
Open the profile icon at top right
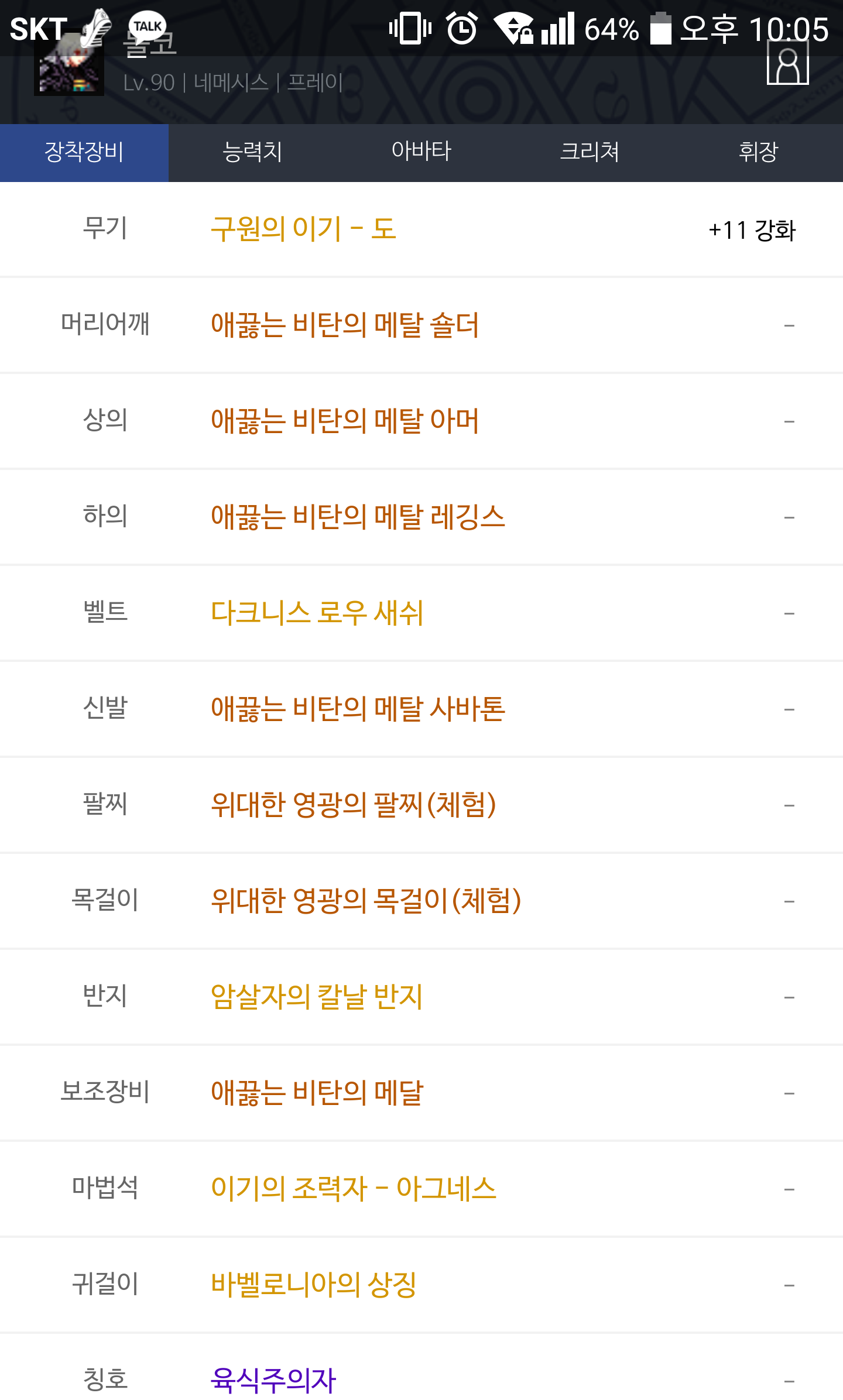(787, 63)
